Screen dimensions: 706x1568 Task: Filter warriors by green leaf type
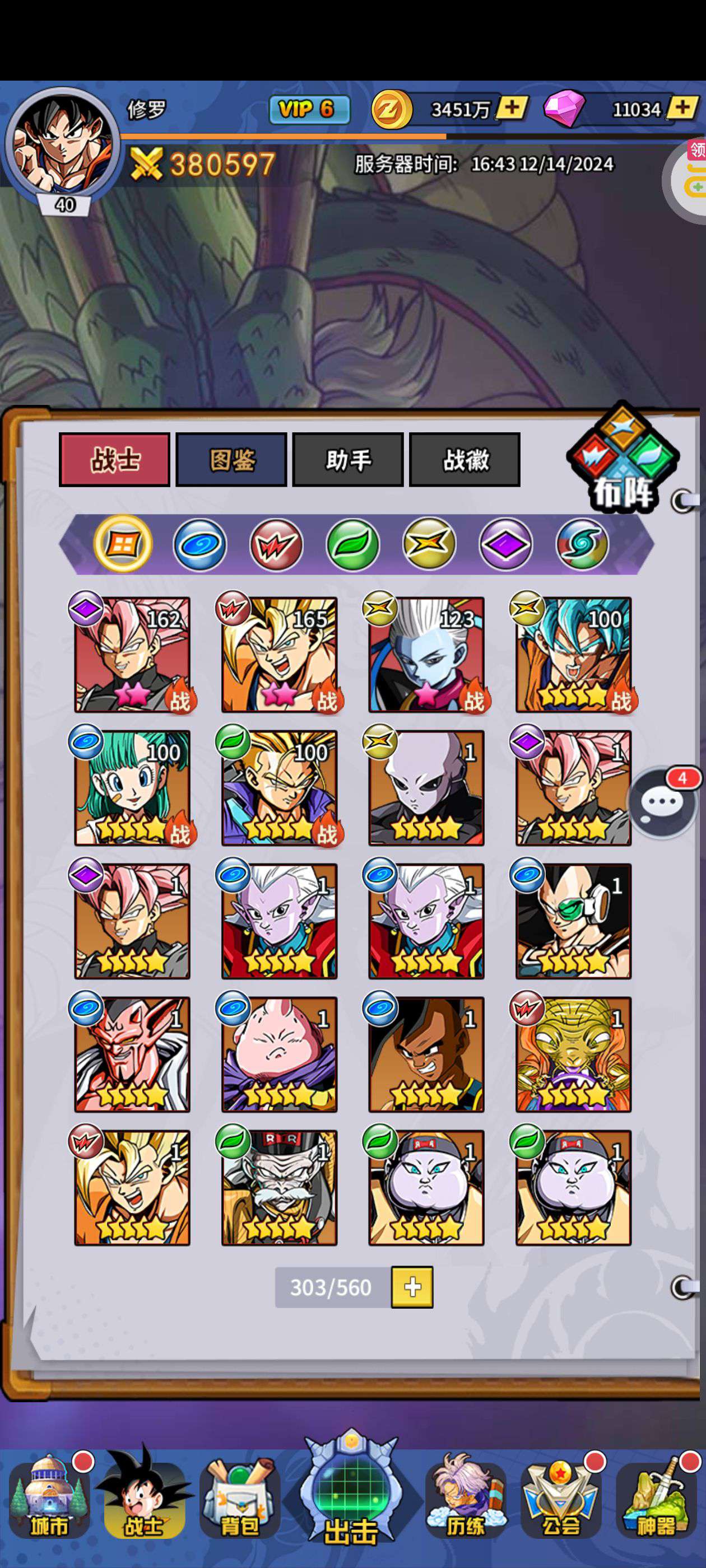click(x=352, y=544)
